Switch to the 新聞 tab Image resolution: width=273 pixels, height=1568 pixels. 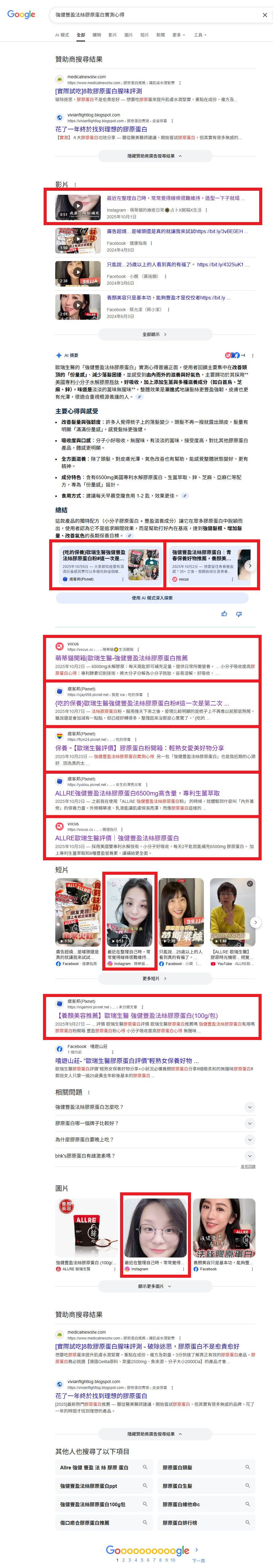tap(161, 35)
